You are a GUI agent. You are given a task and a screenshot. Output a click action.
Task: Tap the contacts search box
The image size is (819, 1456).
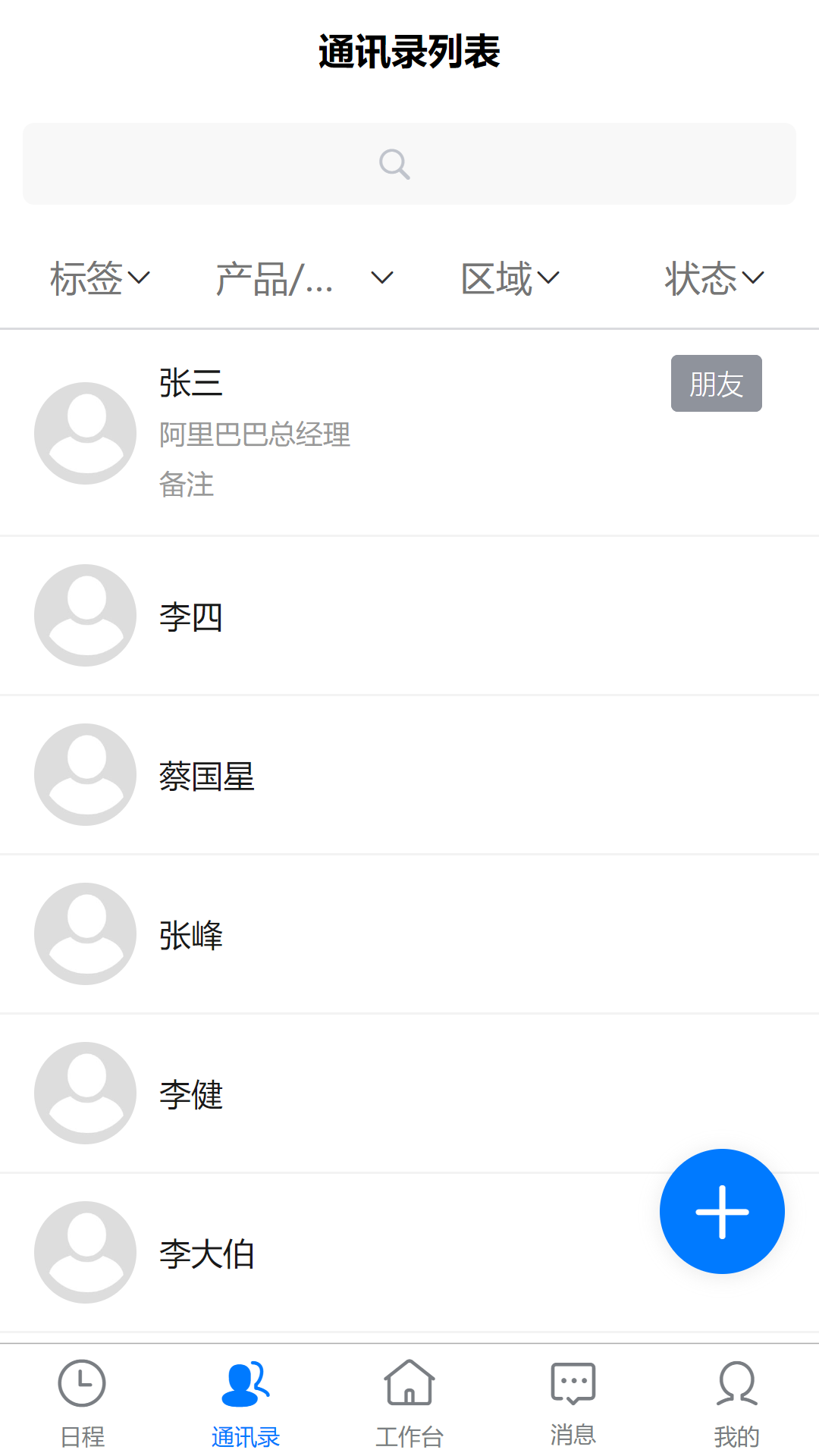409,164
